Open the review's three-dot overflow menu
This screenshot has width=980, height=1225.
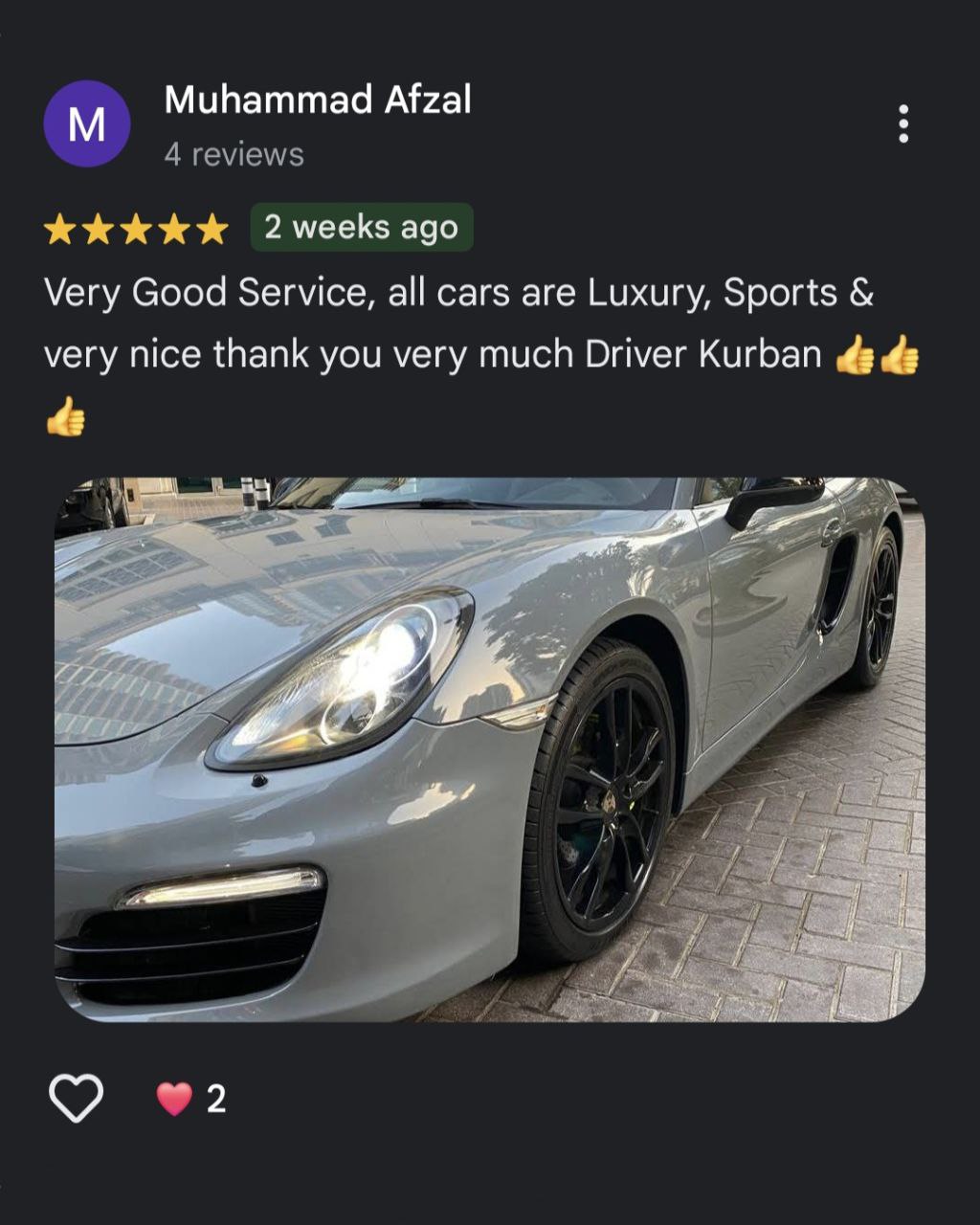tap(902, 124)
